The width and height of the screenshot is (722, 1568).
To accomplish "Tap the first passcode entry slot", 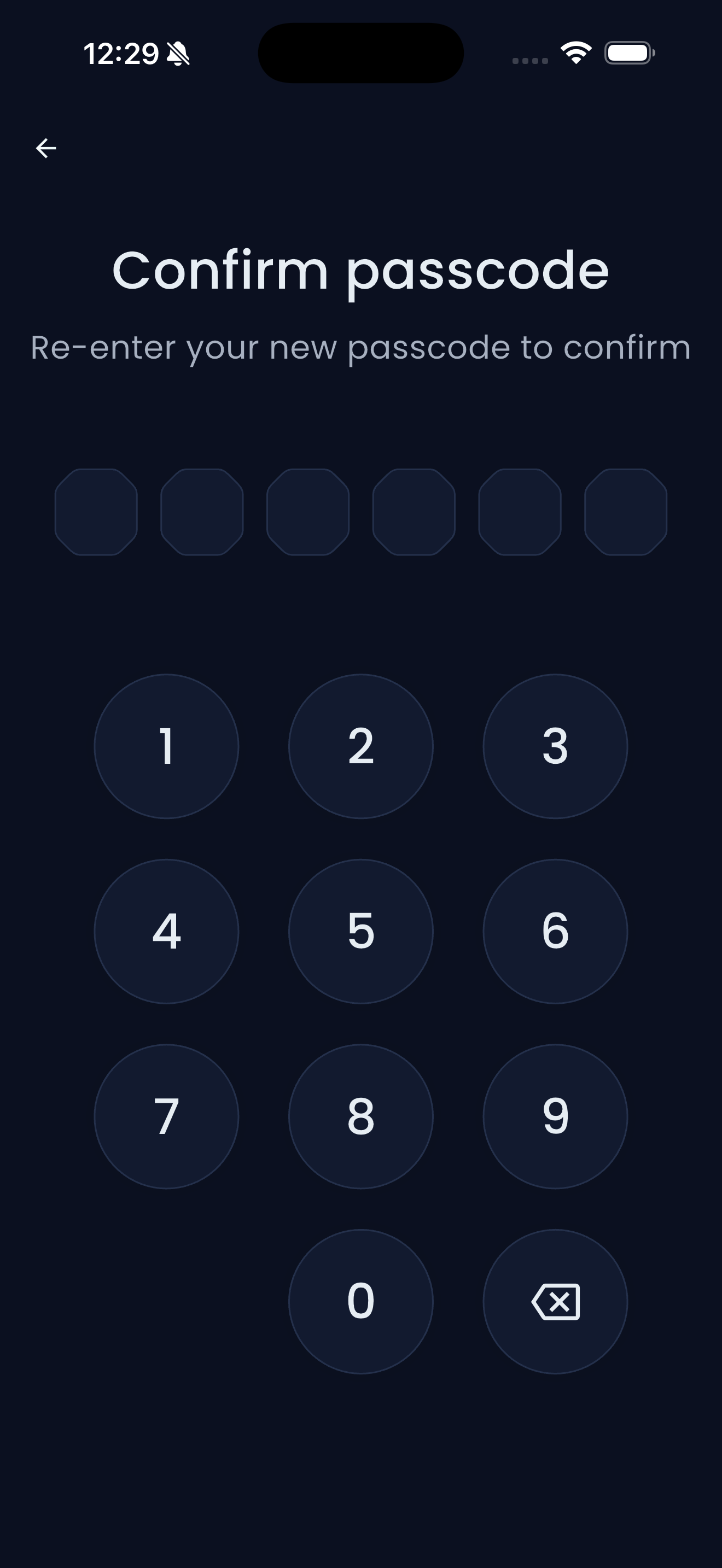I will (96, 512).
